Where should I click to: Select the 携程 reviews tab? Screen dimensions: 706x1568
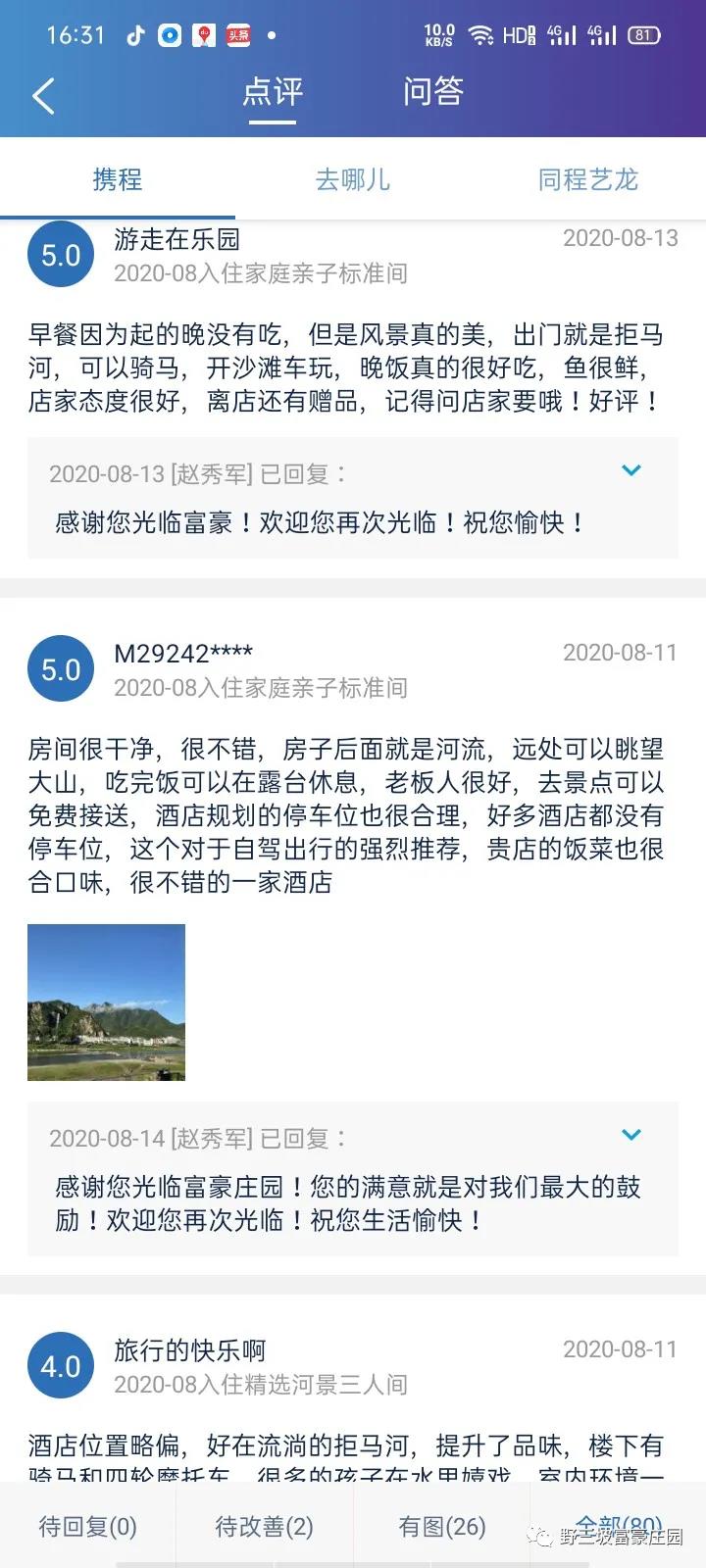118,179
